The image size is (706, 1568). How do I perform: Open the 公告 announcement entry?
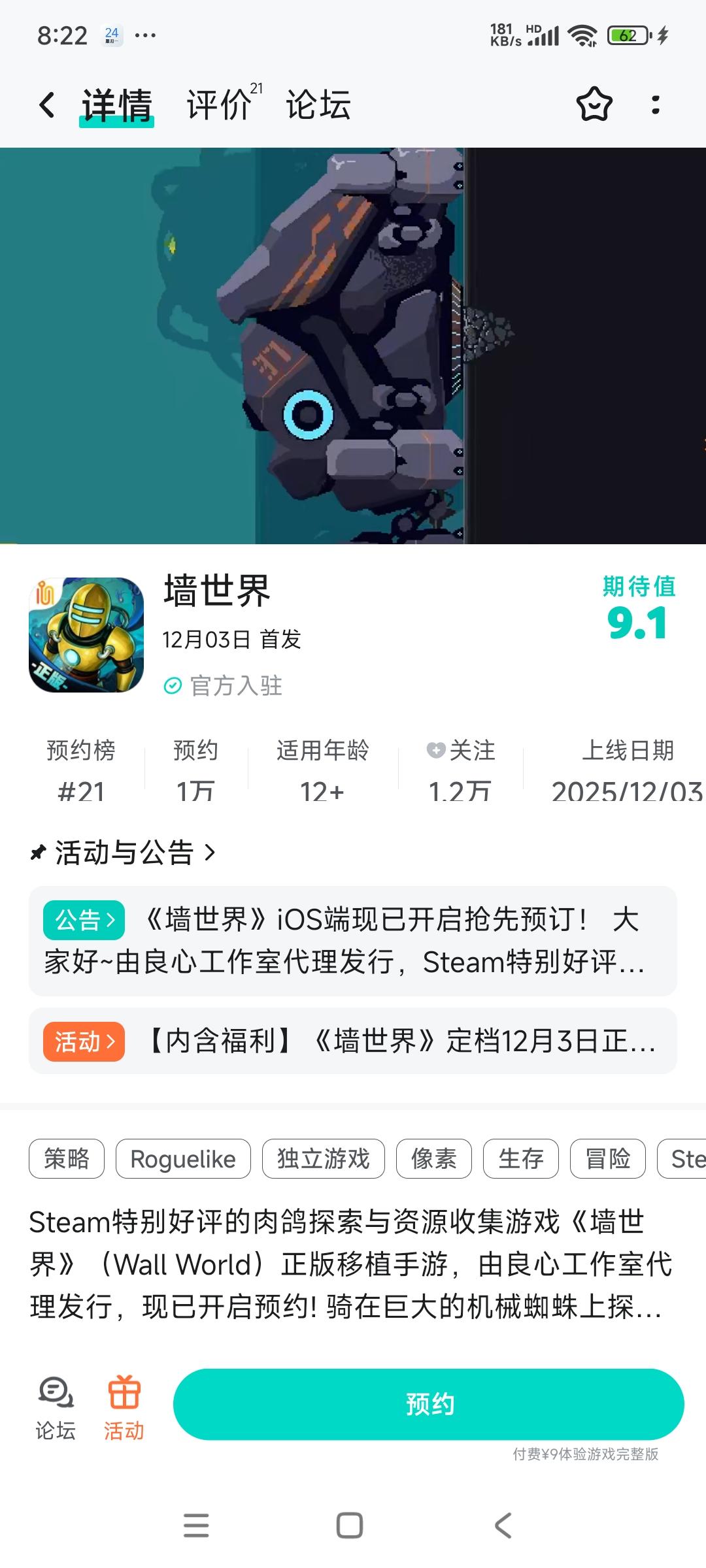pos(353,944)
